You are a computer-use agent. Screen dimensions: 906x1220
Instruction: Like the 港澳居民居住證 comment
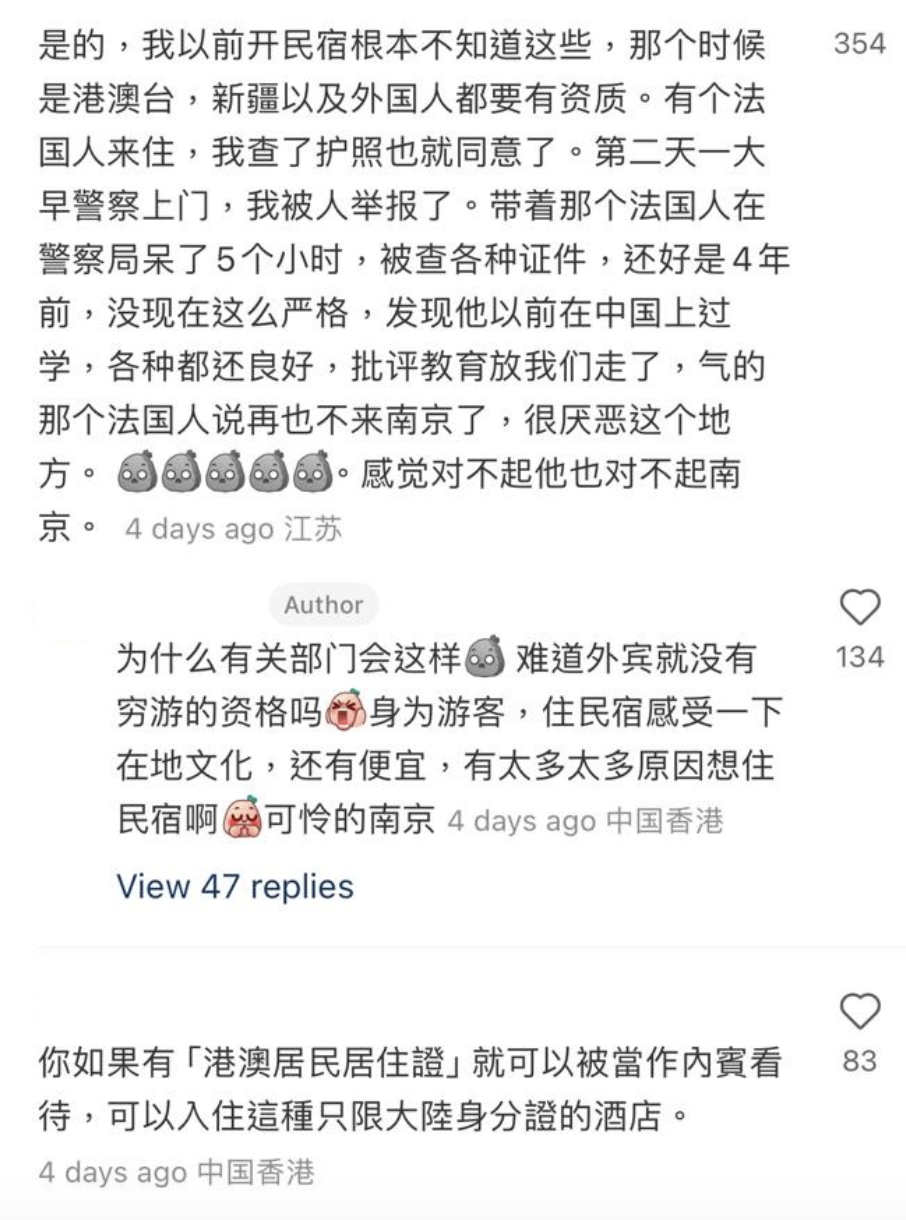(859, 1012)
